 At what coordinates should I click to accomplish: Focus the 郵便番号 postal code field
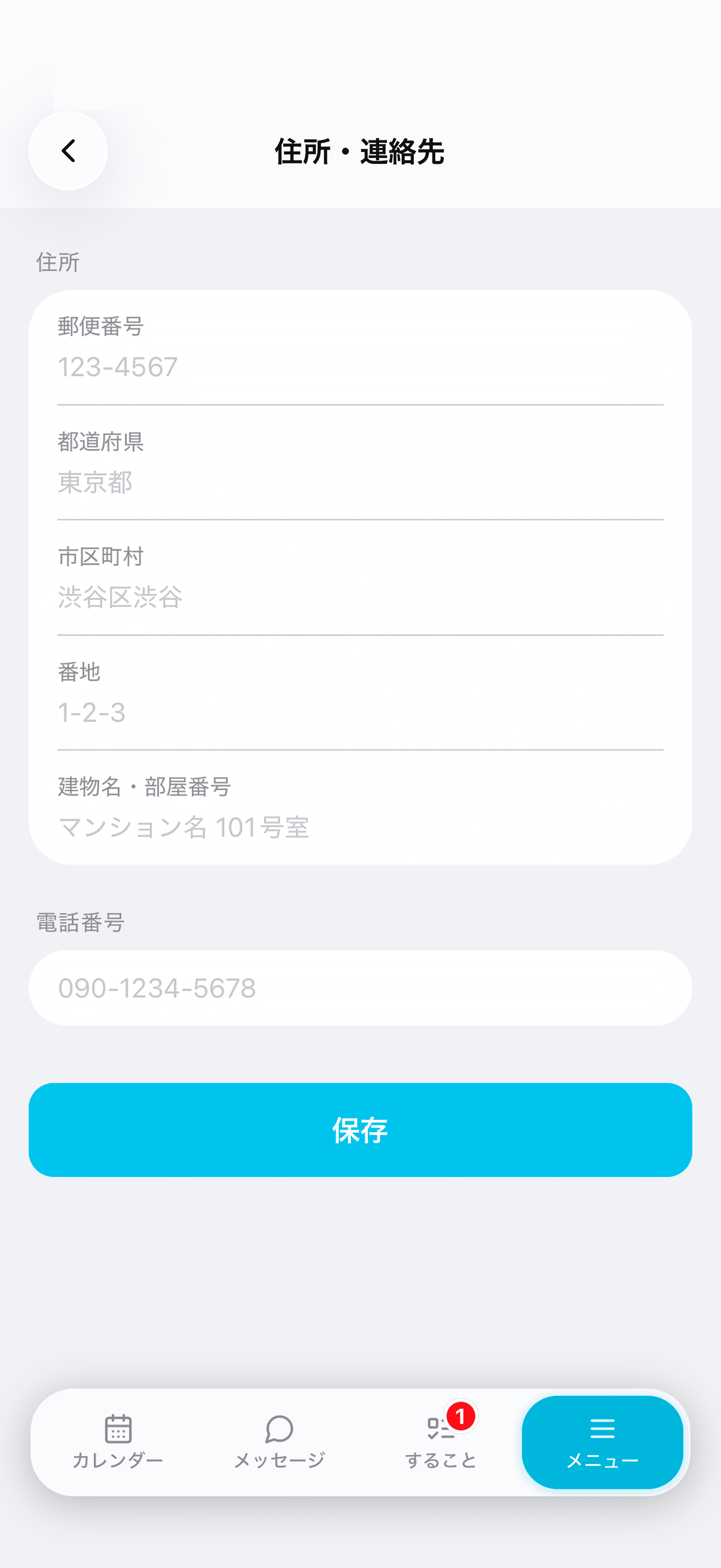tap(360, 366)
